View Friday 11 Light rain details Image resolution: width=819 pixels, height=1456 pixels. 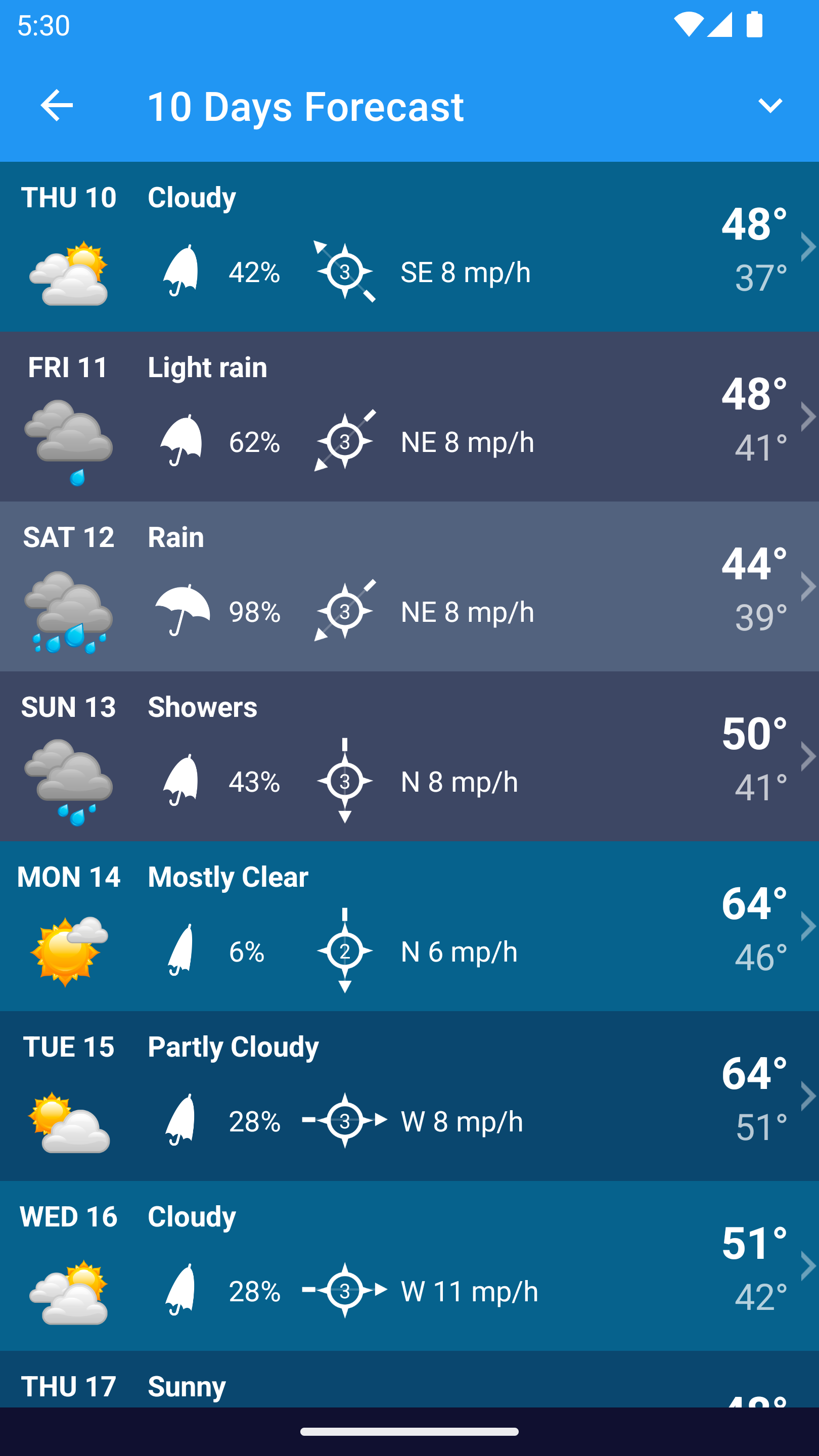[409, 417]
